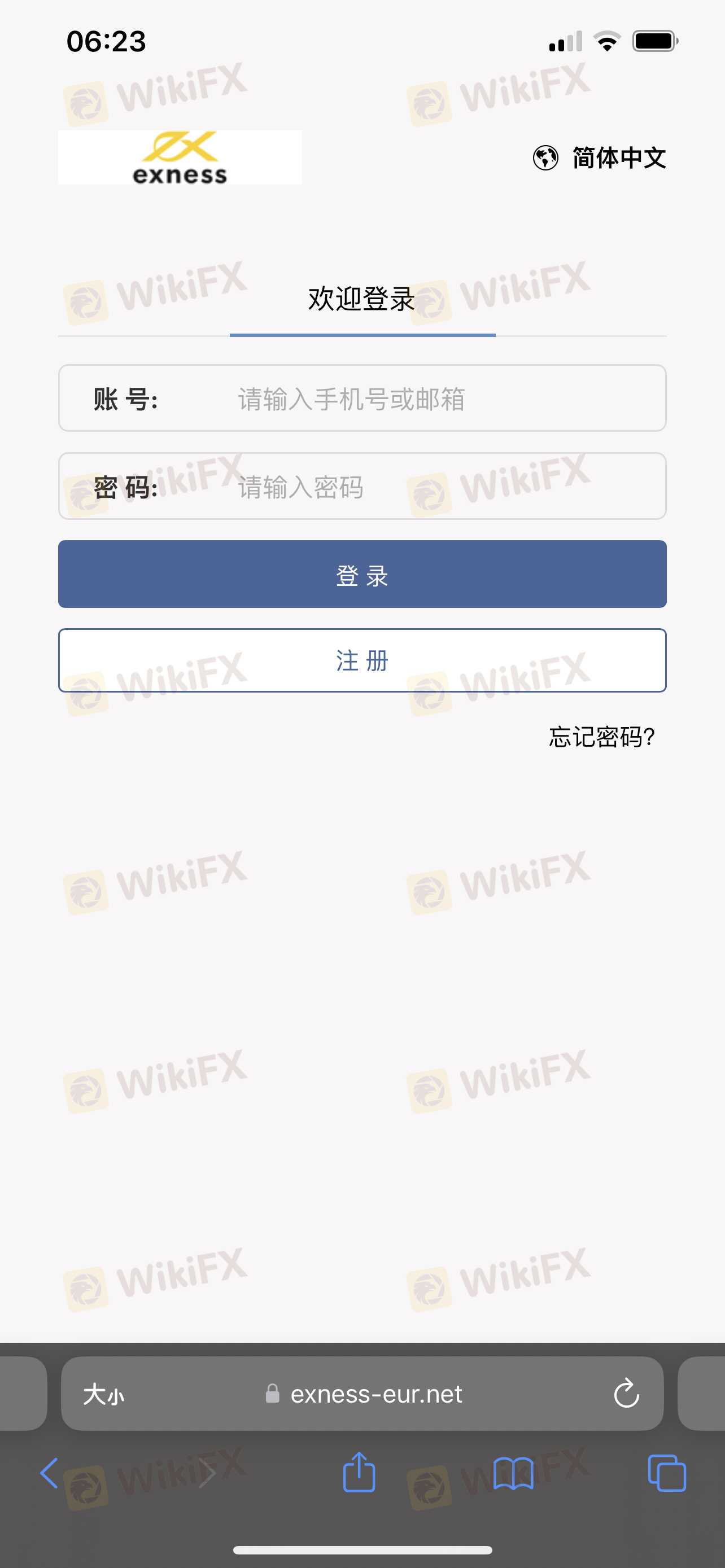The width and height of the screenshot is (725, 1568).
Task: Open the Safari share sheet
Action: point(359,1473)
